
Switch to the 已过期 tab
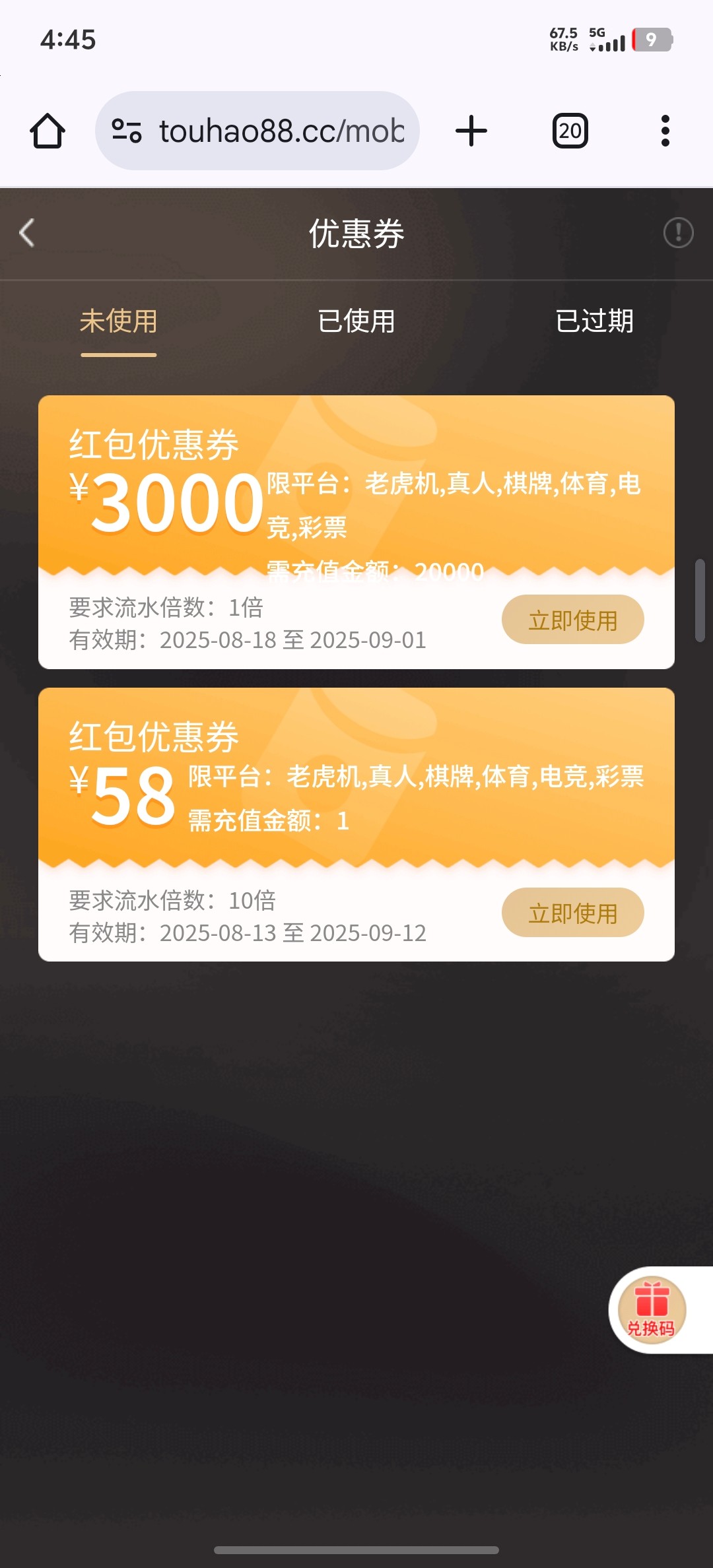[594, 321]
